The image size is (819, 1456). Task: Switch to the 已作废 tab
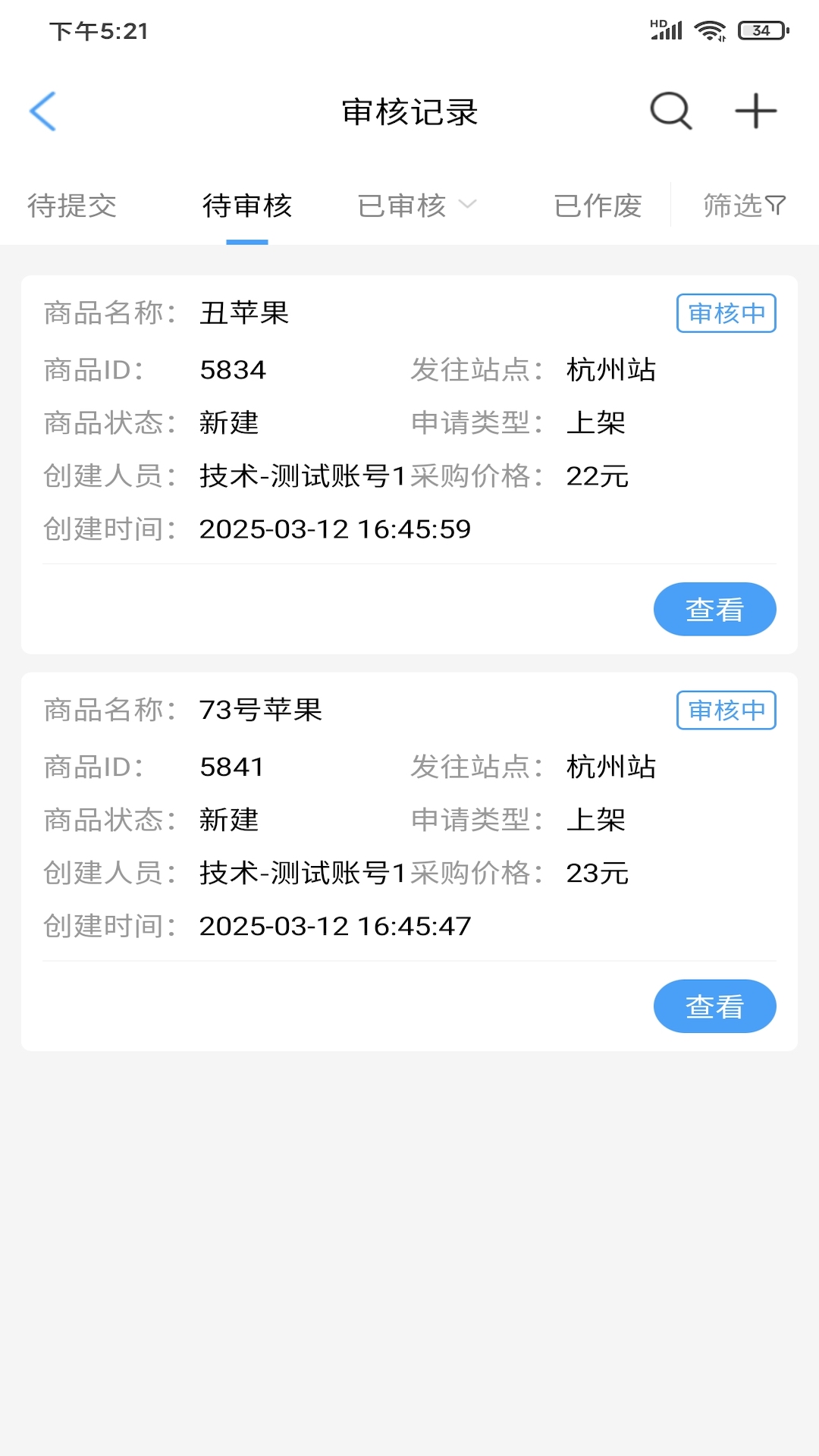tap(599, 205)
